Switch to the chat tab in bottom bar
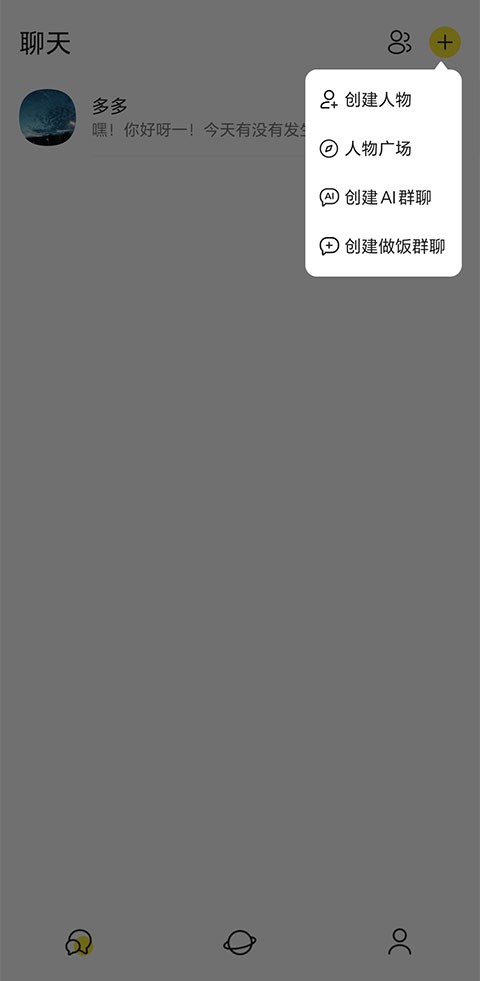 pos(79,942)
